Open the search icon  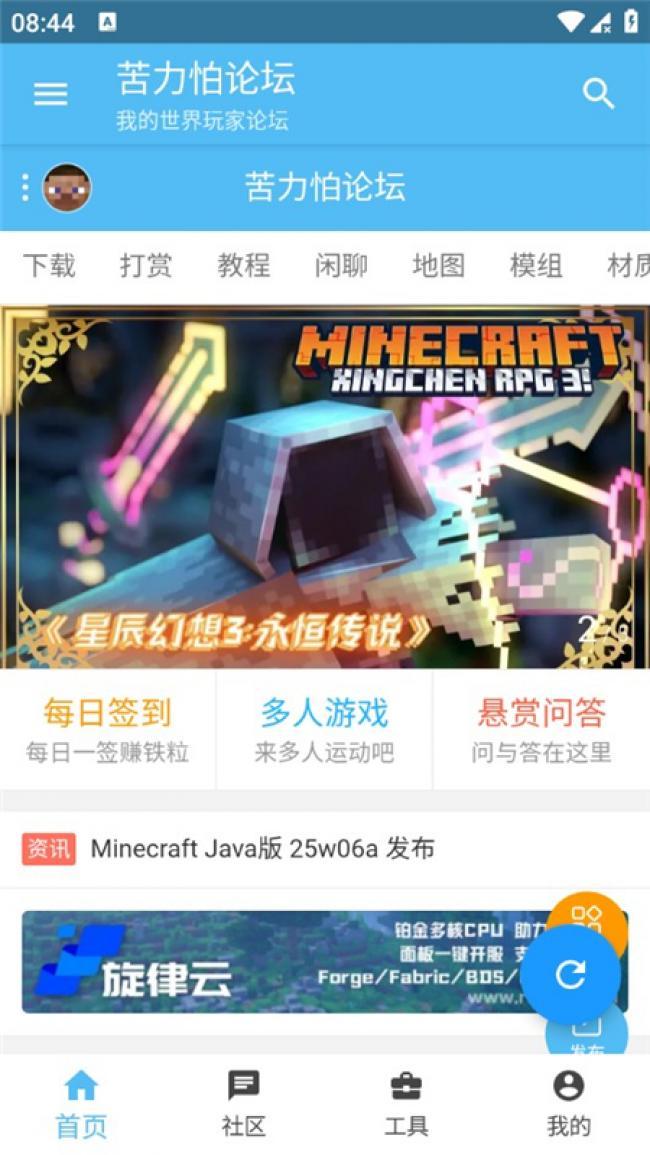[598, 94]
